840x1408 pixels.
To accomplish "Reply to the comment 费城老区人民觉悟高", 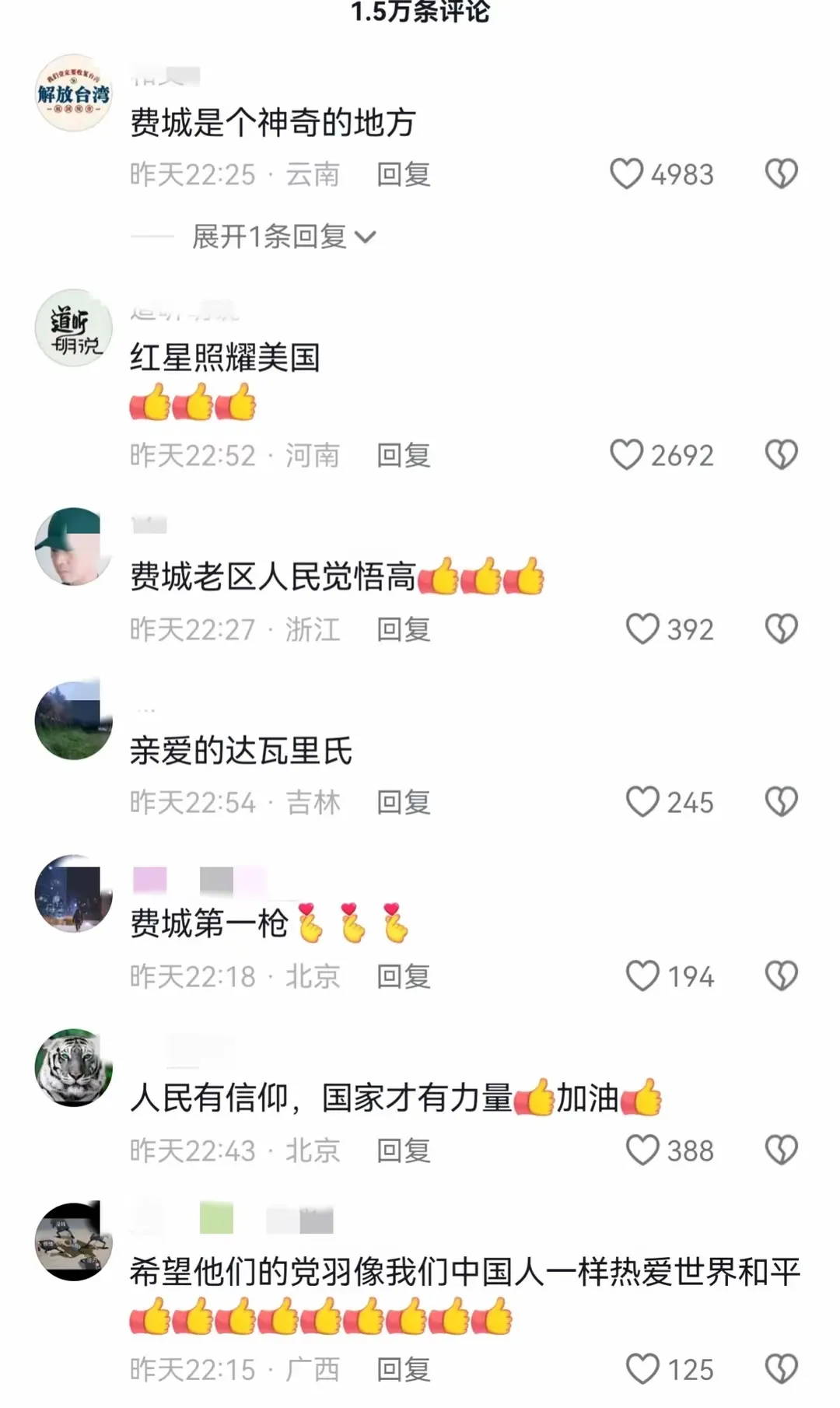I will point(403,629).
